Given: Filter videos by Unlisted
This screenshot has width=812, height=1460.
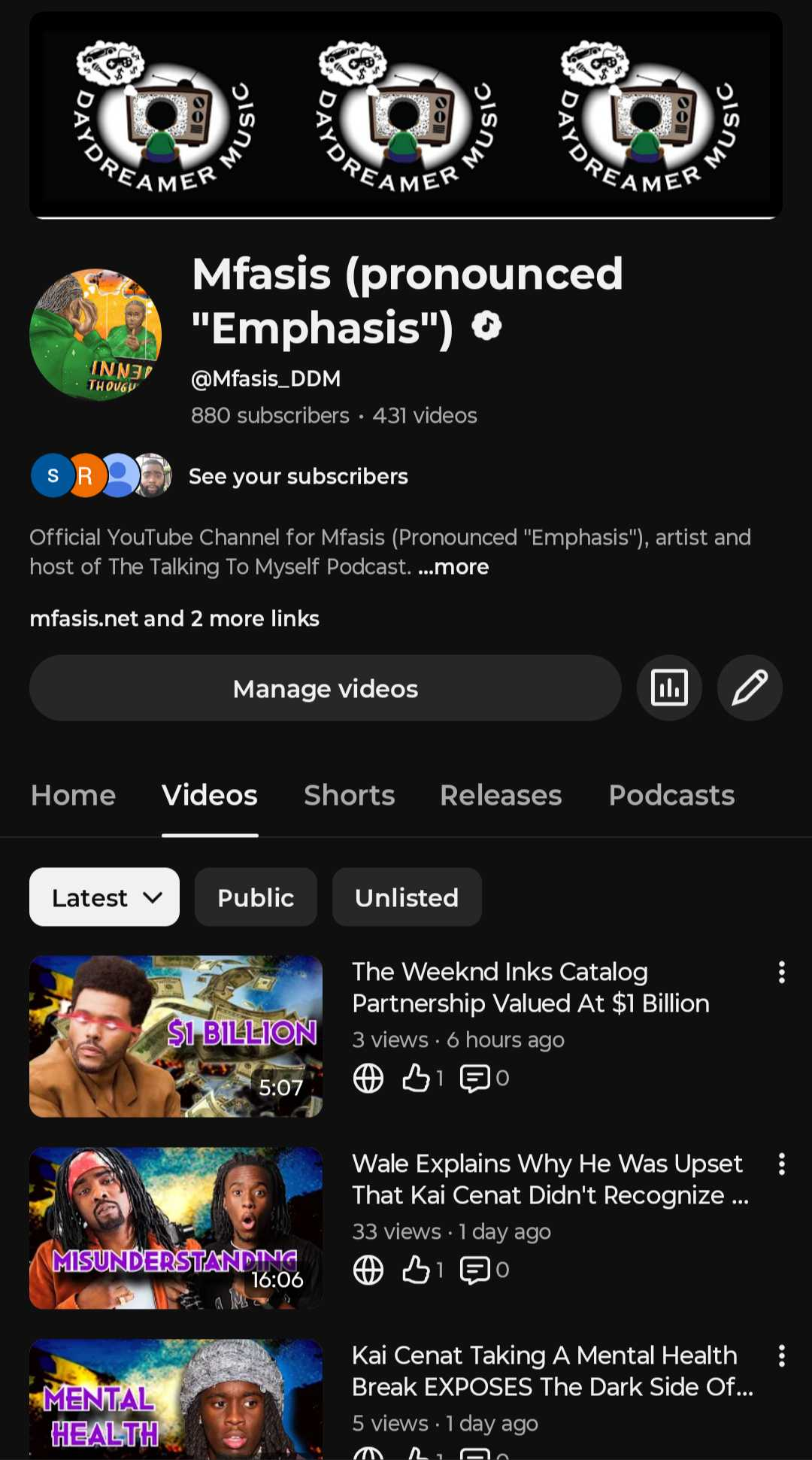Looking at the screenshot, I should pyautogui.click(x=407, y=897).
